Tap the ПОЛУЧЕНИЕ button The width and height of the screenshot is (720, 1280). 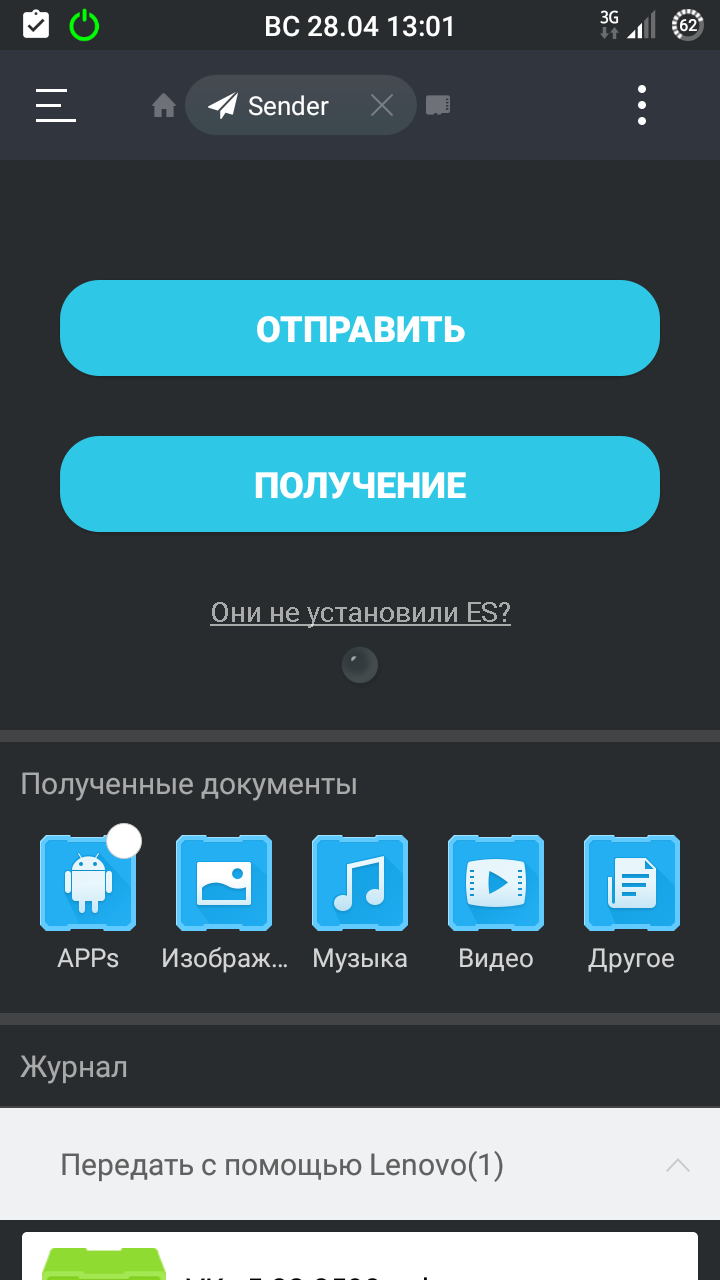[x=360, y=484]
